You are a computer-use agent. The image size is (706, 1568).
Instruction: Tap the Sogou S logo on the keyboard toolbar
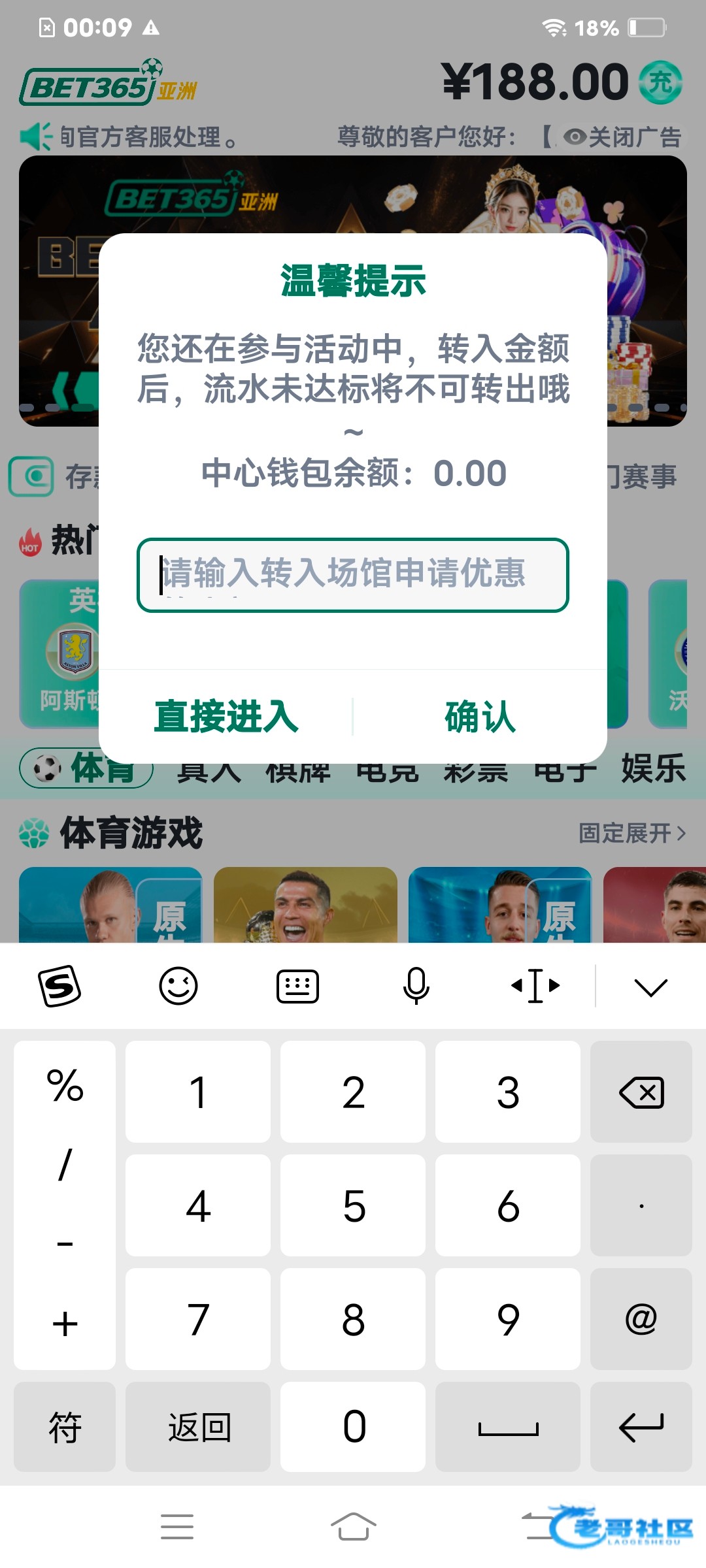[x=59, y=986]
